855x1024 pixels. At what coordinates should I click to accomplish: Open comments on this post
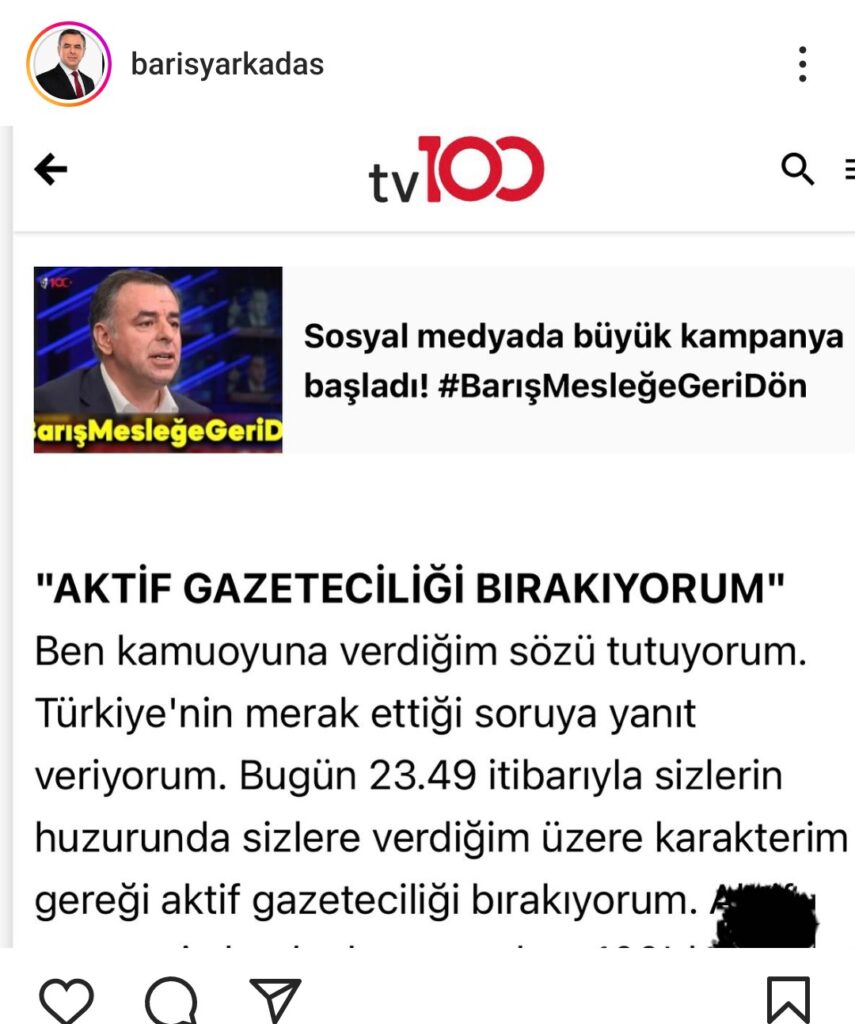(x=171, y=997)
